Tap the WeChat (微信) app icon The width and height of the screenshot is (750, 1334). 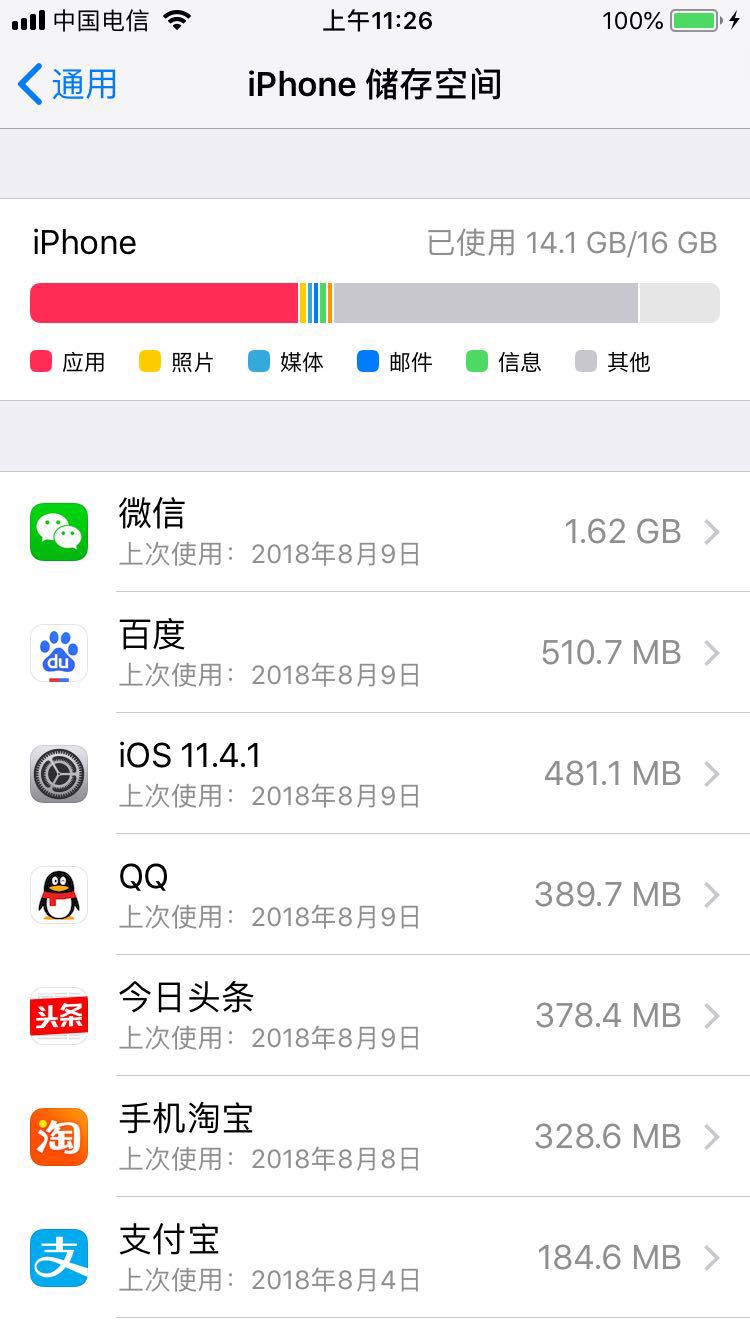pyautogui.click(x=58, y=531)
